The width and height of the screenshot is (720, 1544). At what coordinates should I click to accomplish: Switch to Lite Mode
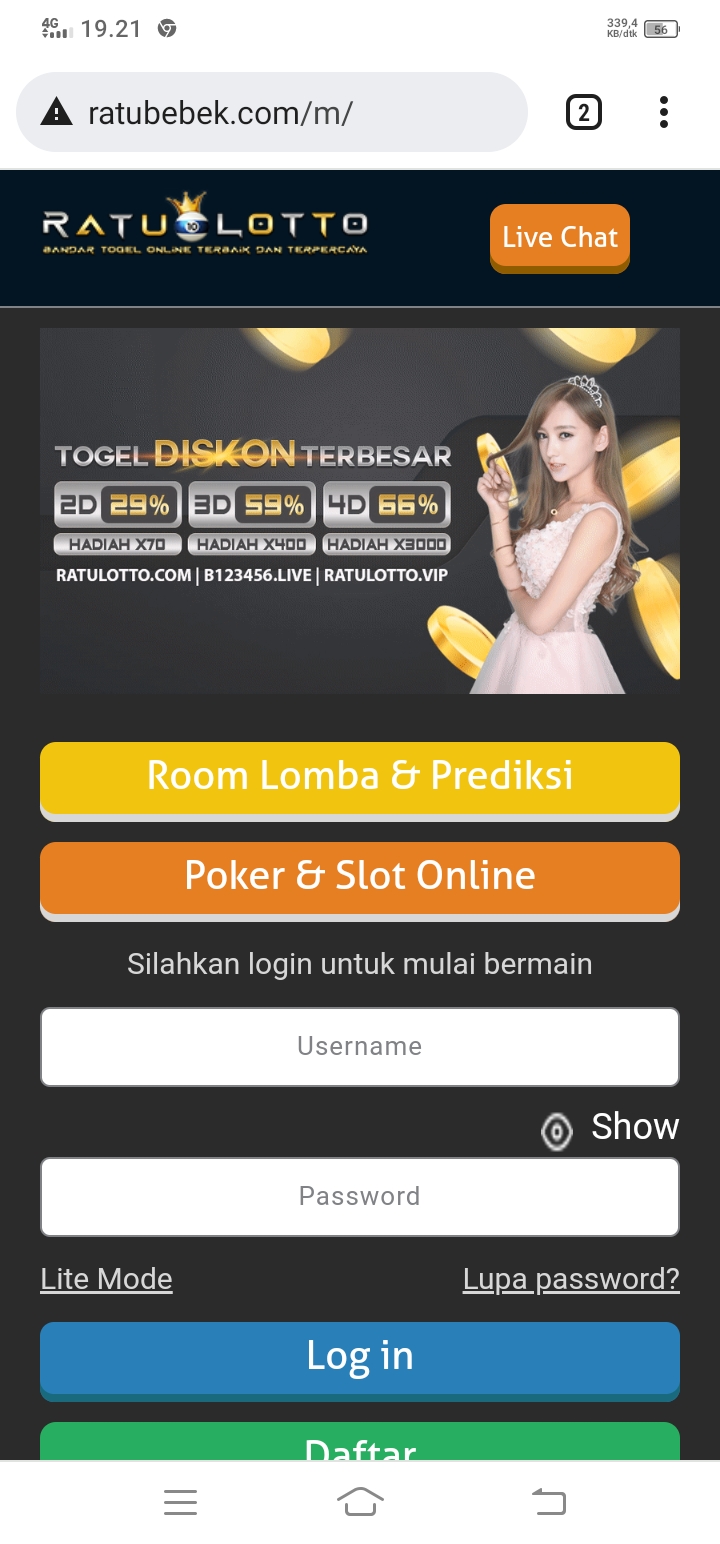106,1279
